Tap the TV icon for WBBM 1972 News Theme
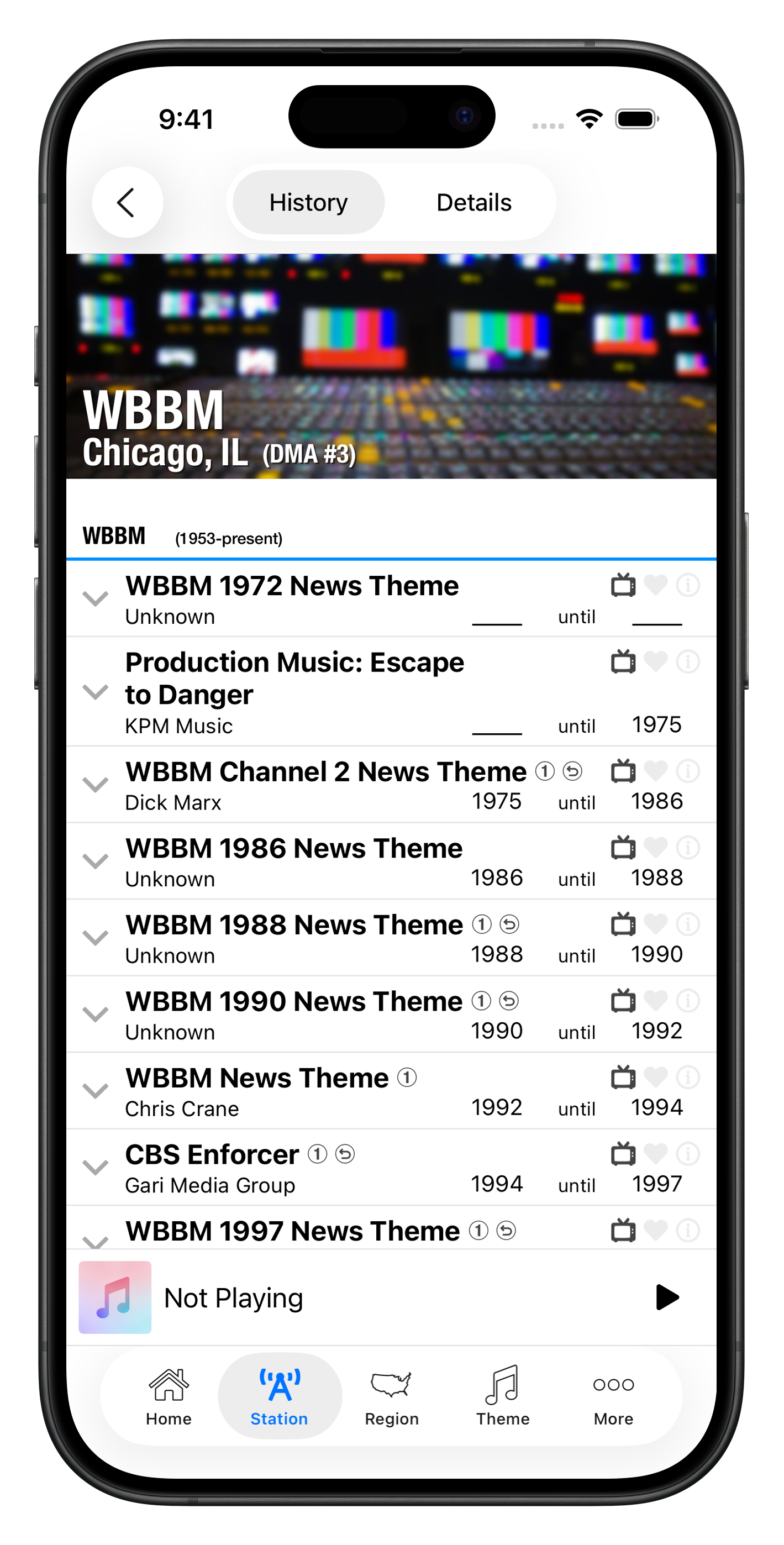This screenshot has height=1545, width=784. [x=623, y=585]
